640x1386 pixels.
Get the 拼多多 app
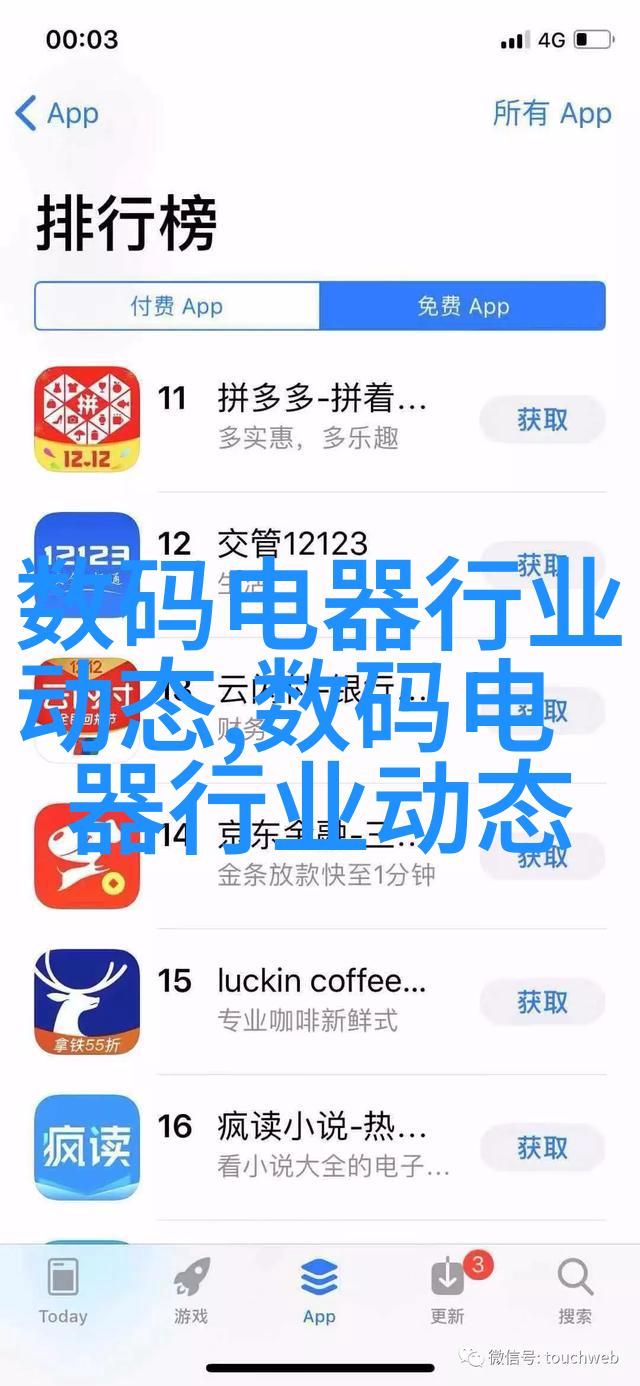click(542, 419)
